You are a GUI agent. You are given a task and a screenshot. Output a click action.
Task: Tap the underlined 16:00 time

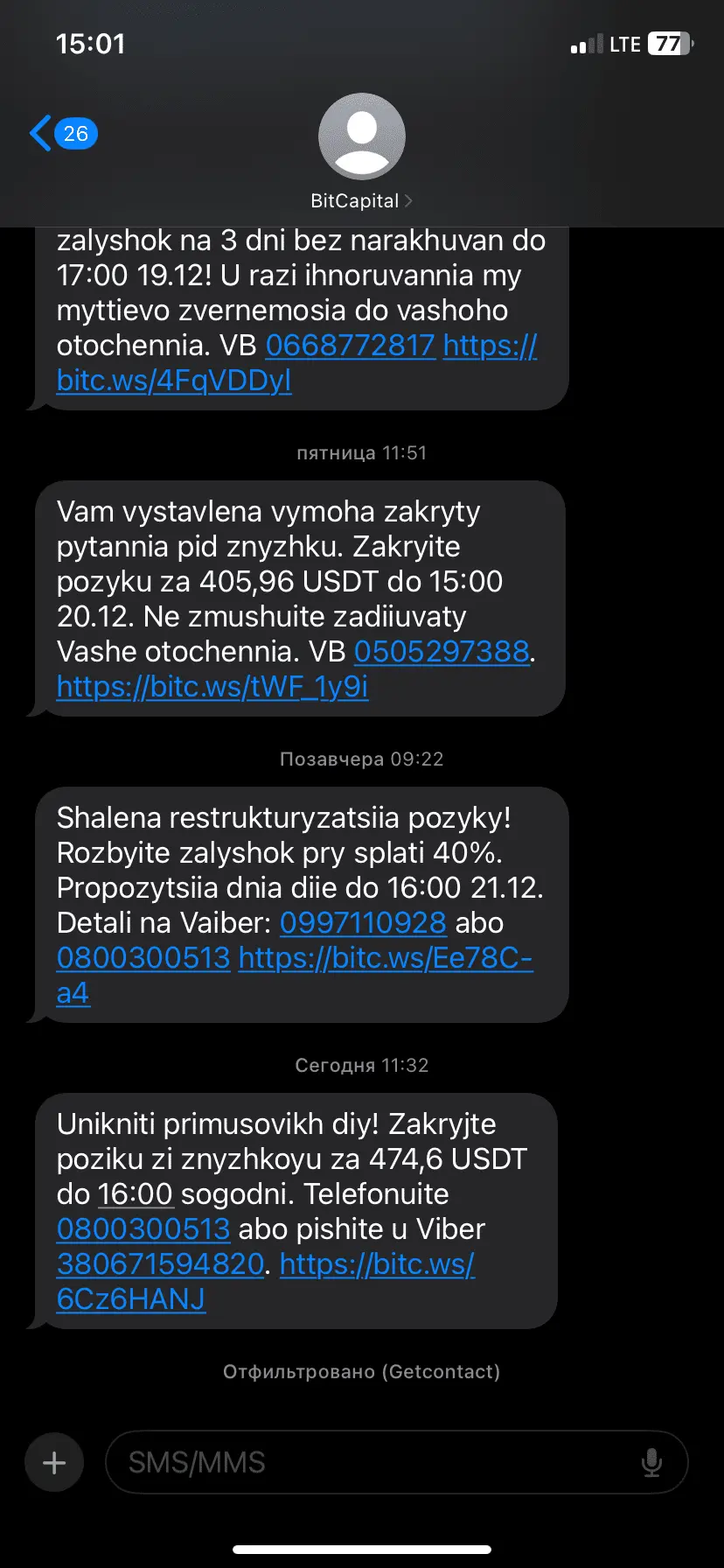[135, 1194]
